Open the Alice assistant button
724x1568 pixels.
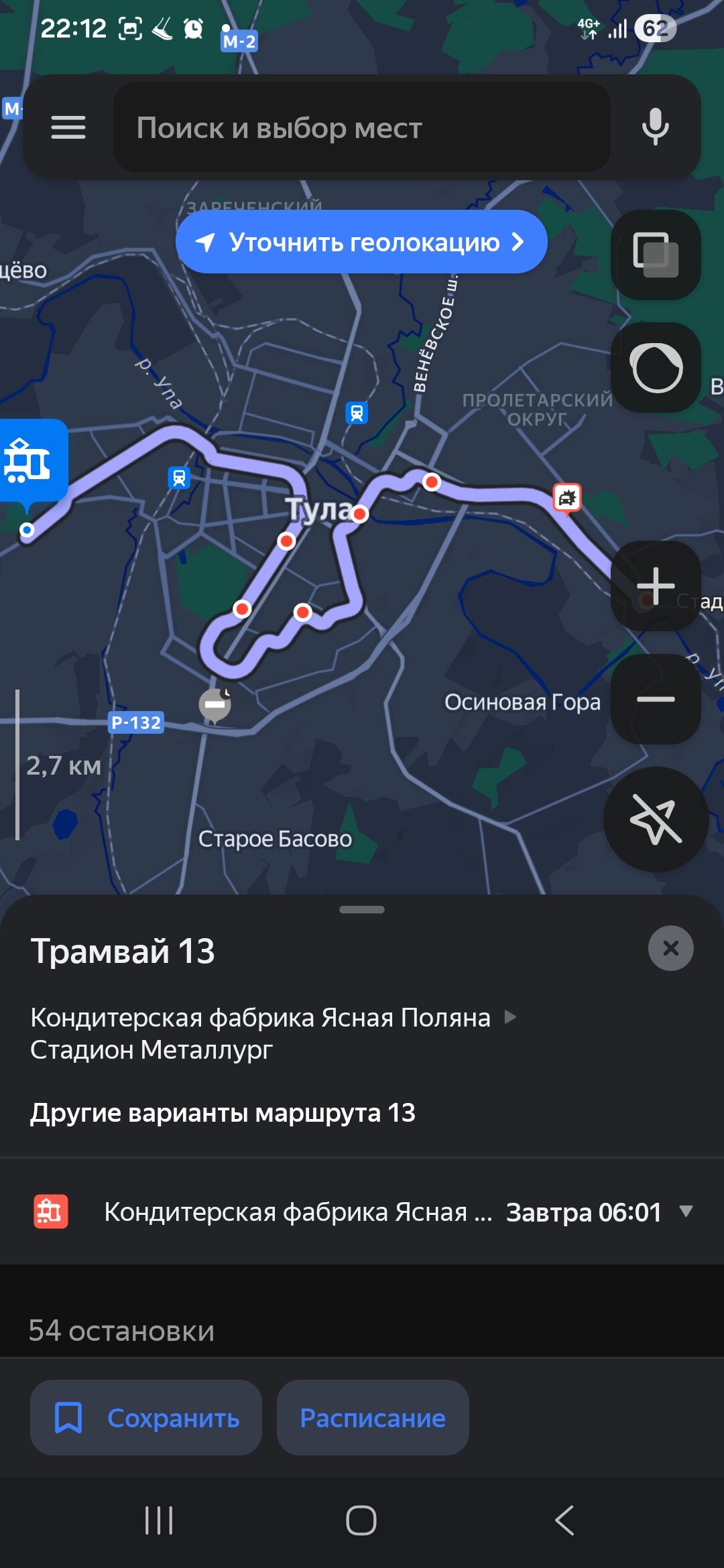pos(656,367)
